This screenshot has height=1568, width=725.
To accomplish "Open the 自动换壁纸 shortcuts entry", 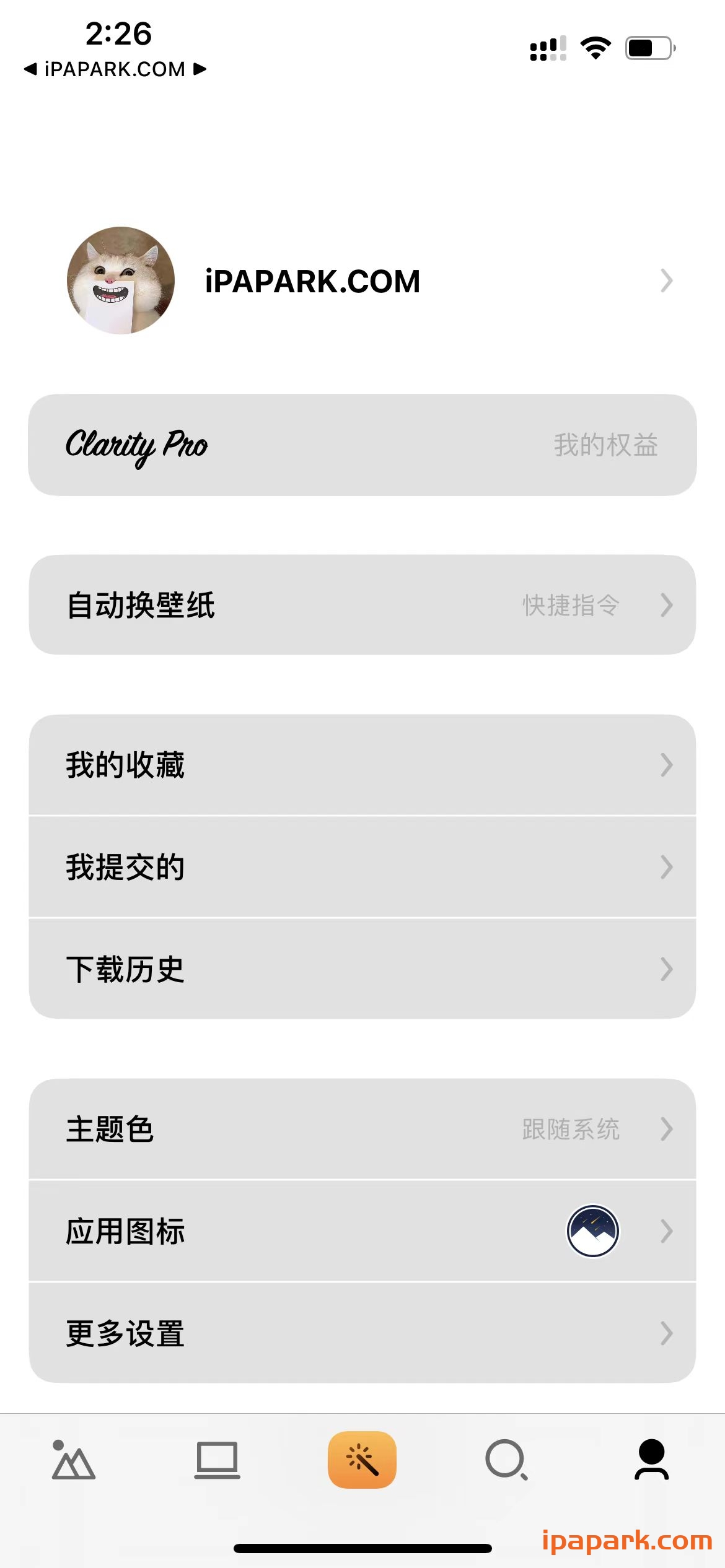I will pos(362,605).
